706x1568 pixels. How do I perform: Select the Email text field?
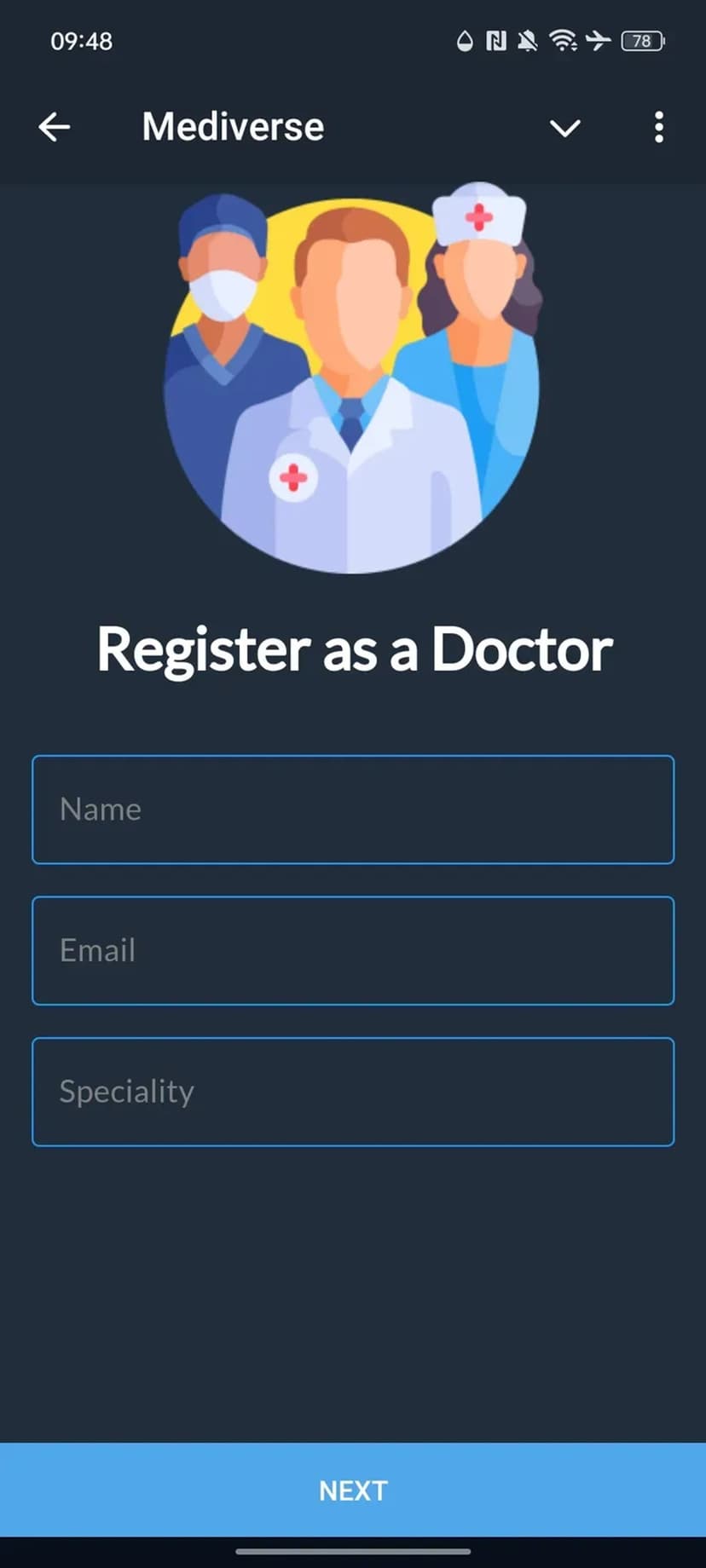click(x=353, y=950)
